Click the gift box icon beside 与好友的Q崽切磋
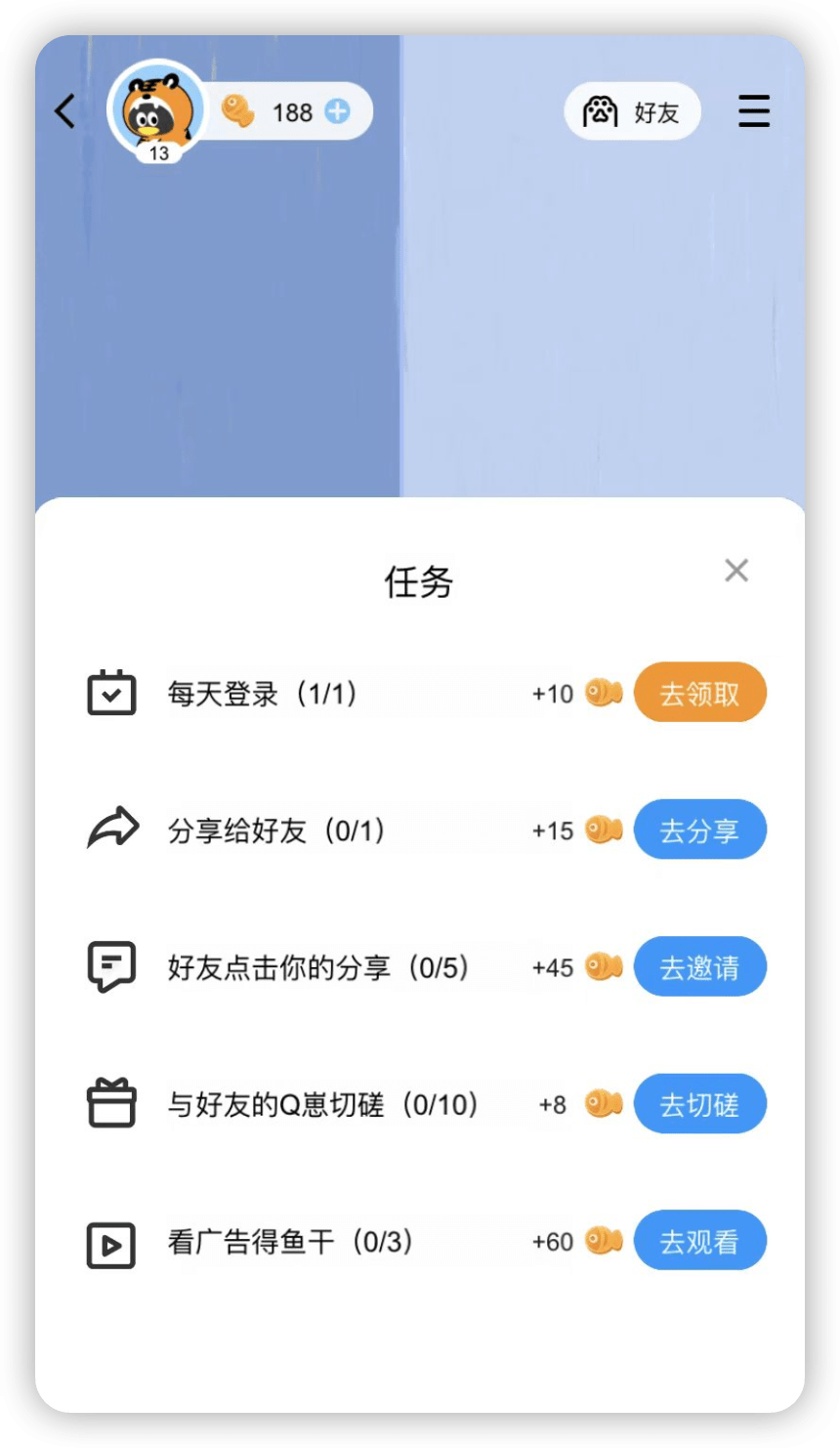This screenshot has height=1448, width=840. click(110, 1103)
